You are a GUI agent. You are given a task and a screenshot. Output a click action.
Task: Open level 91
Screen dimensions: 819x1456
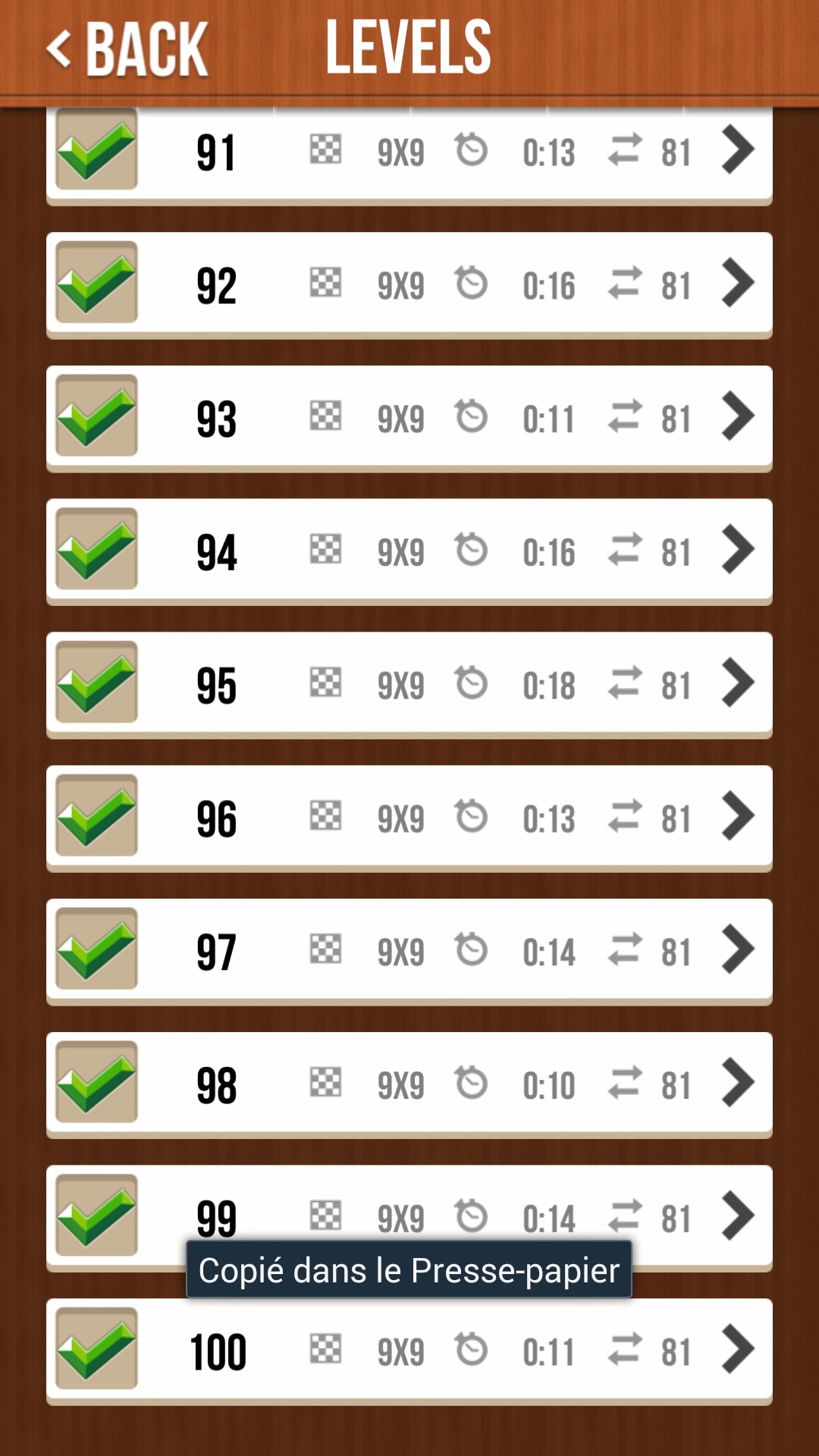pos(409,152)
